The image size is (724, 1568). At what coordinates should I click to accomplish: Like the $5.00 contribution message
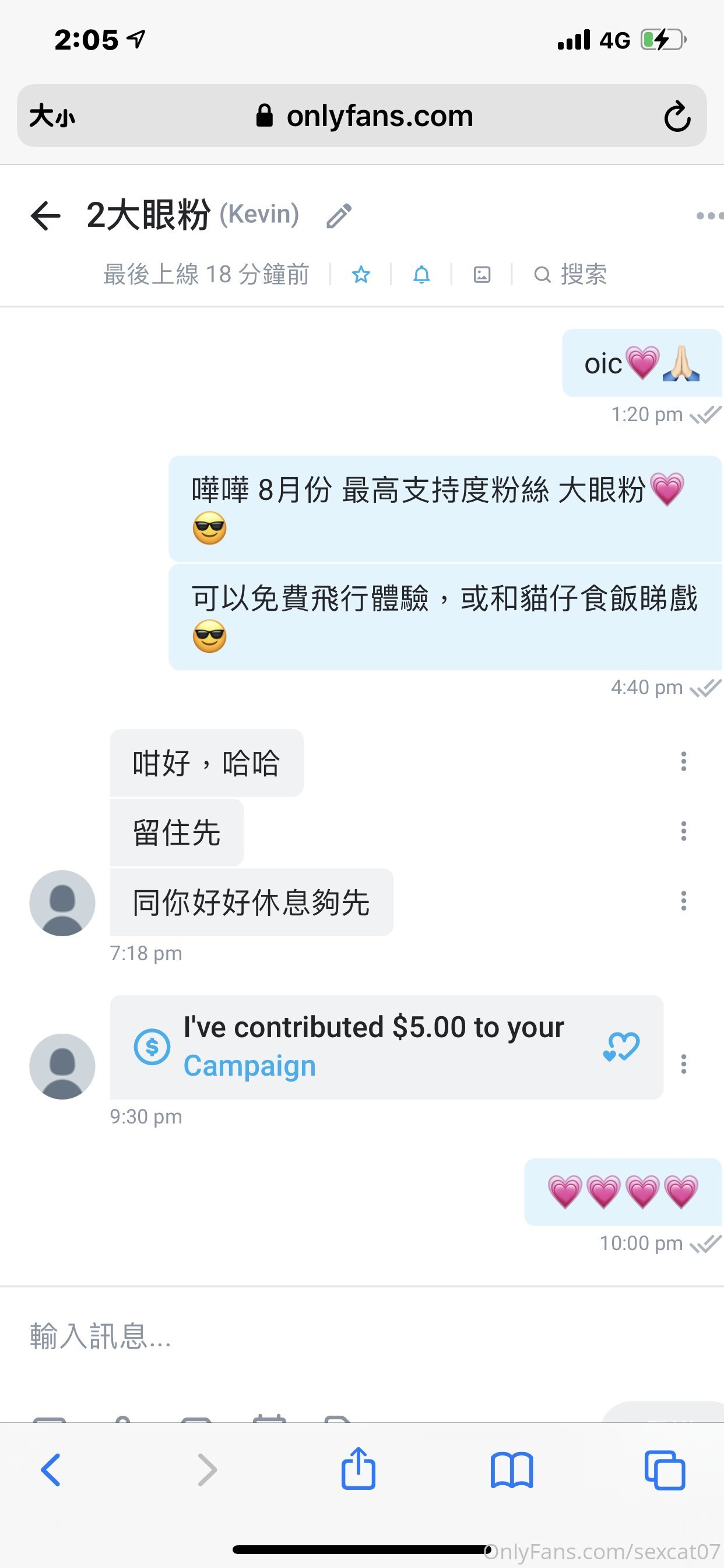pyautogui.click(x=621, y=1046)
